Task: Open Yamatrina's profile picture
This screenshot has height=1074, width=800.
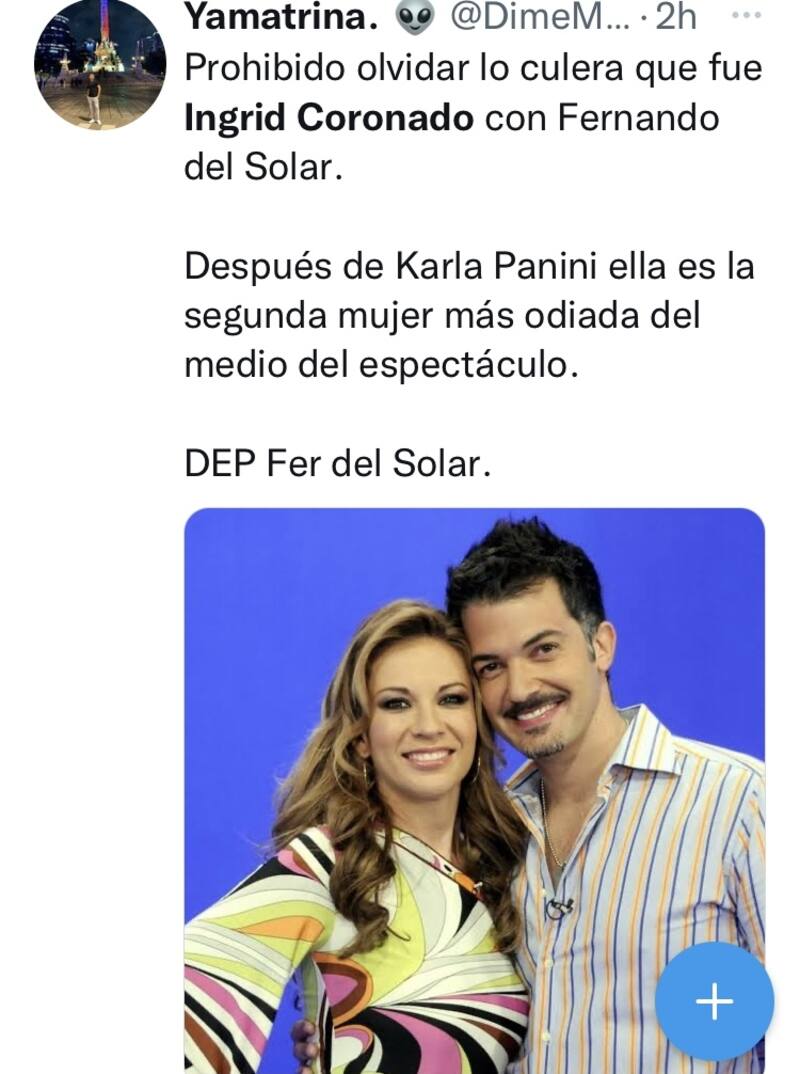Action: pyautogui.click(x=99, y=64)
